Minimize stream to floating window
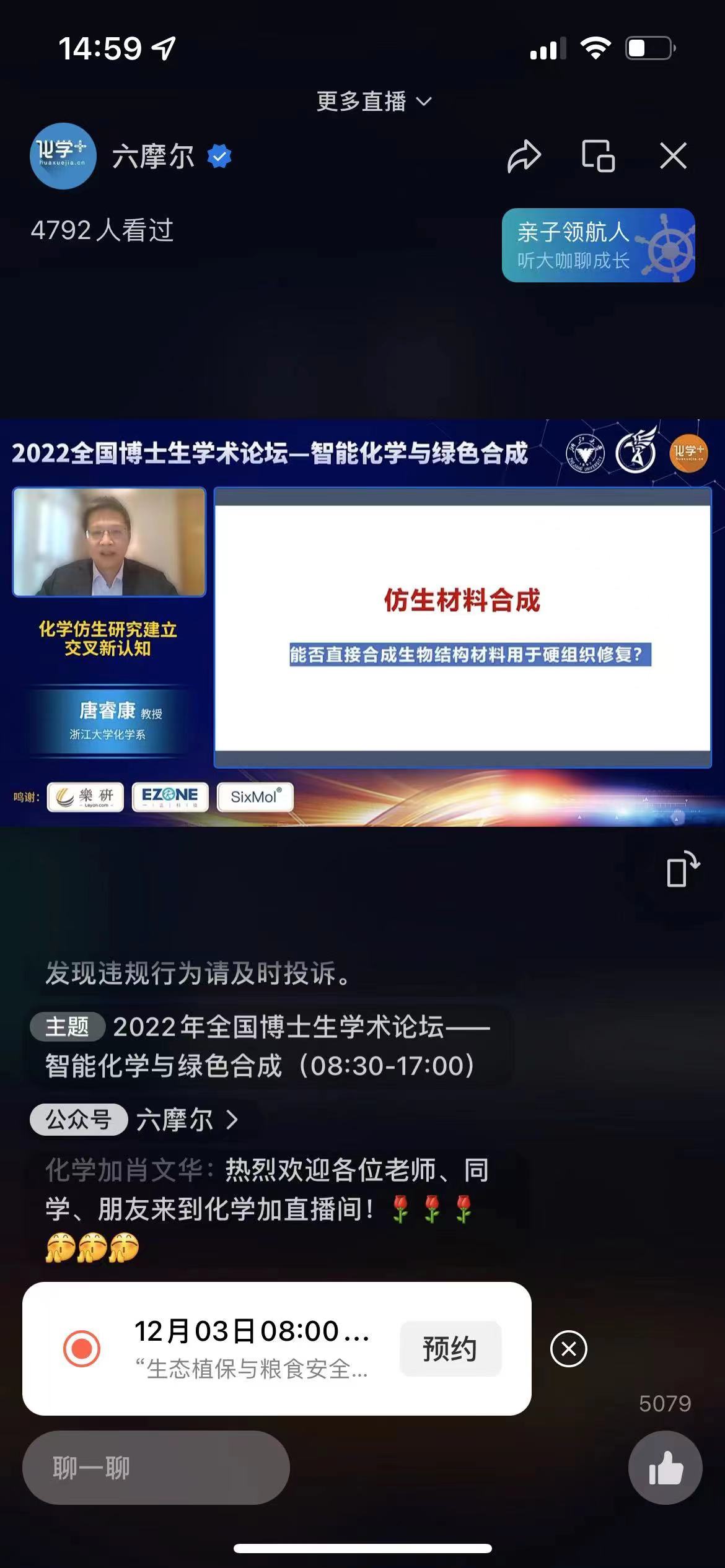725x1568 pixels. pos(598,156)
